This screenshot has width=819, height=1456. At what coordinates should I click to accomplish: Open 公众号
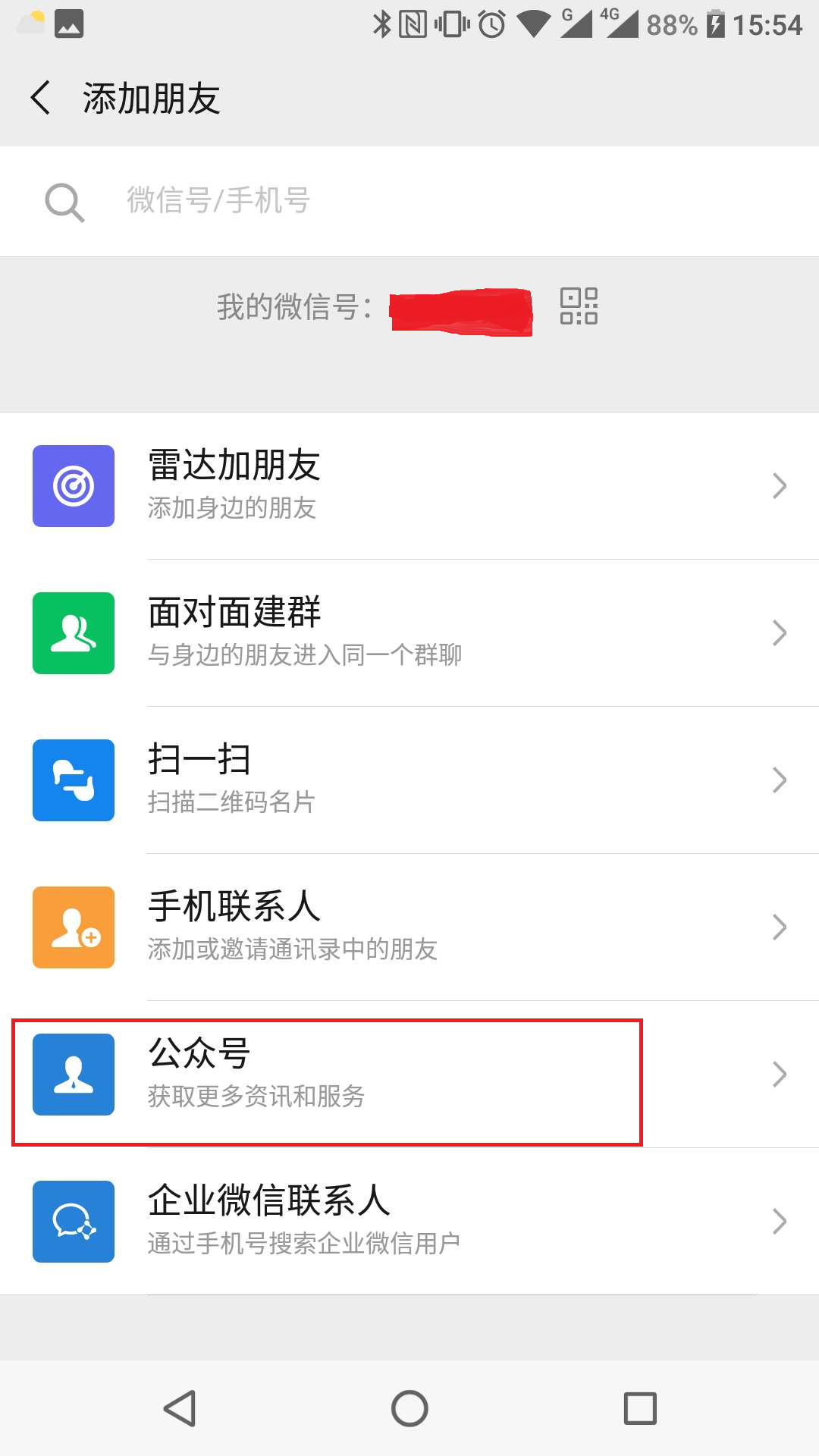[x=409, y=1075]
